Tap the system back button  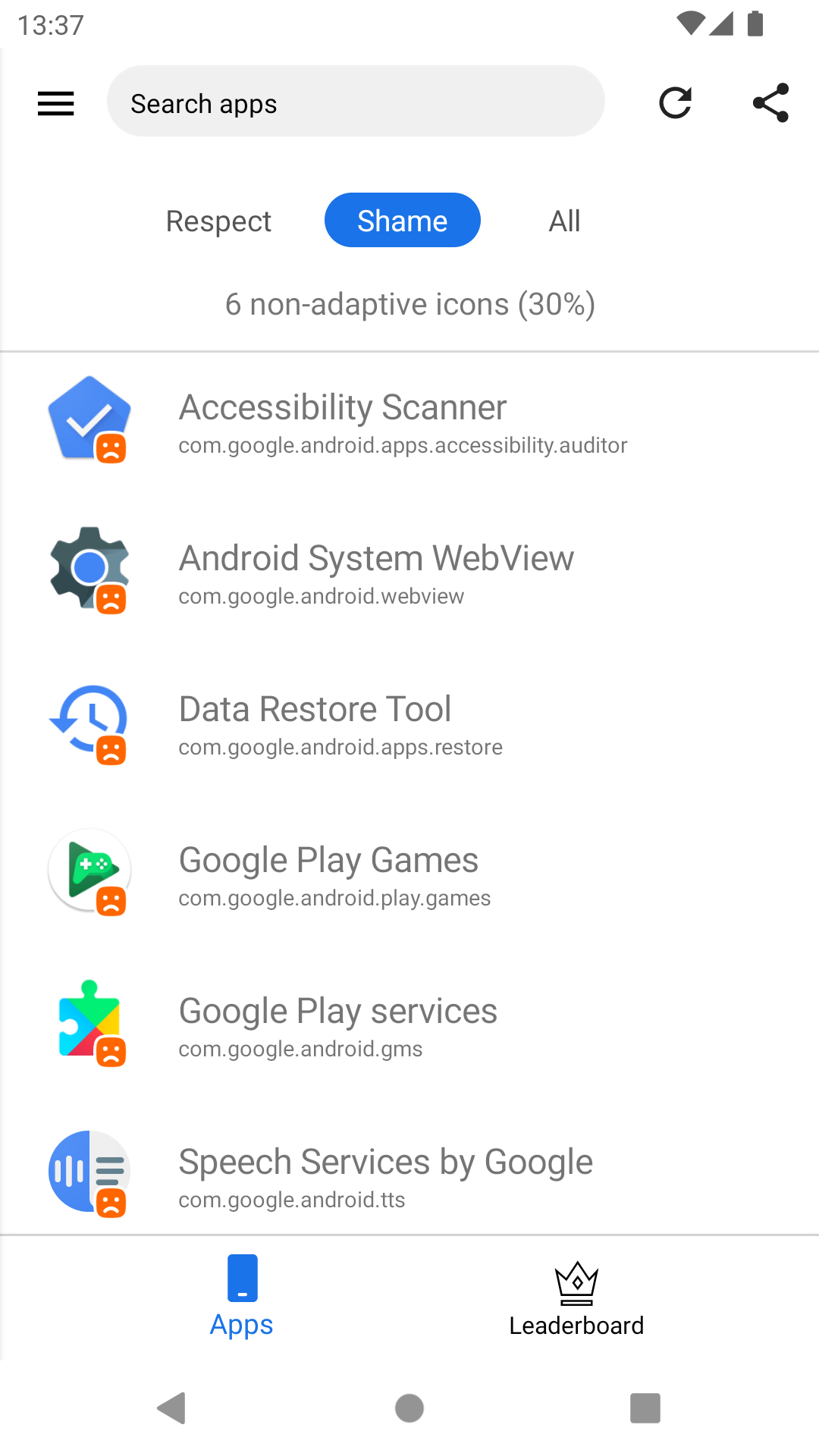click(x=172, y=1408)
